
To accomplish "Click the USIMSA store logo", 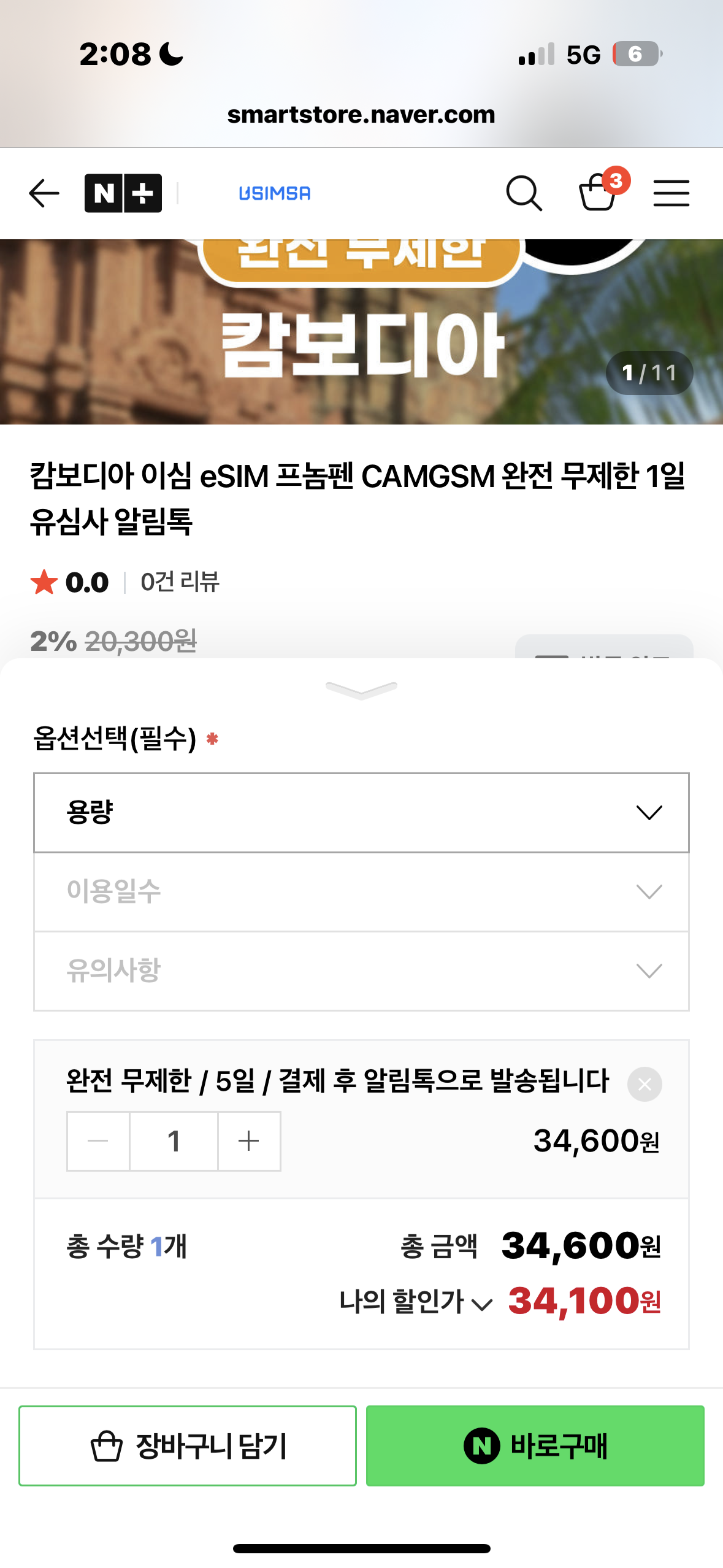I will (x=274, y=193).
